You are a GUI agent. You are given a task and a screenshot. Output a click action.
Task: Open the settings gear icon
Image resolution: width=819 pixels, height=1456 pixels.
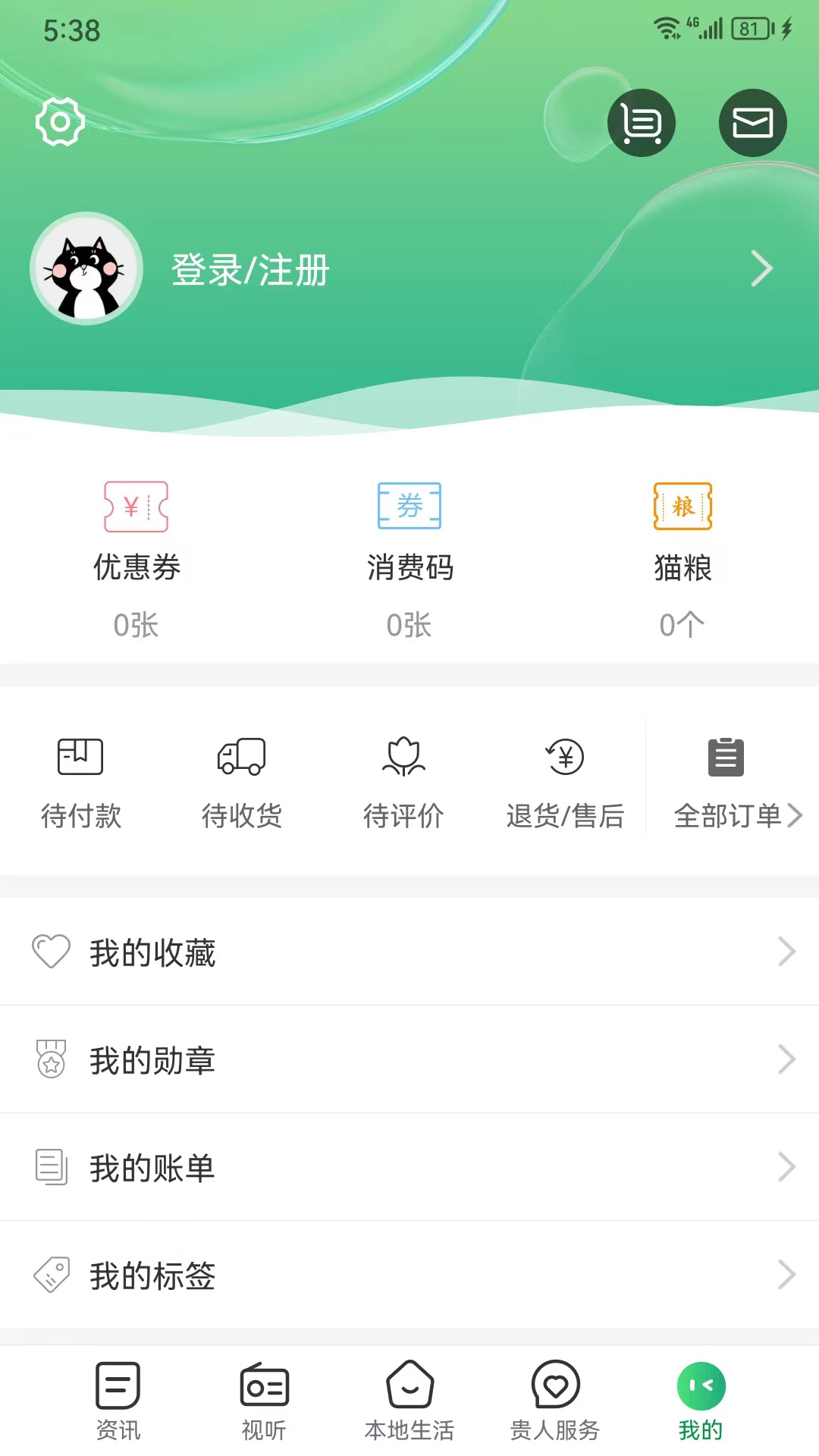tap(60, 122)
